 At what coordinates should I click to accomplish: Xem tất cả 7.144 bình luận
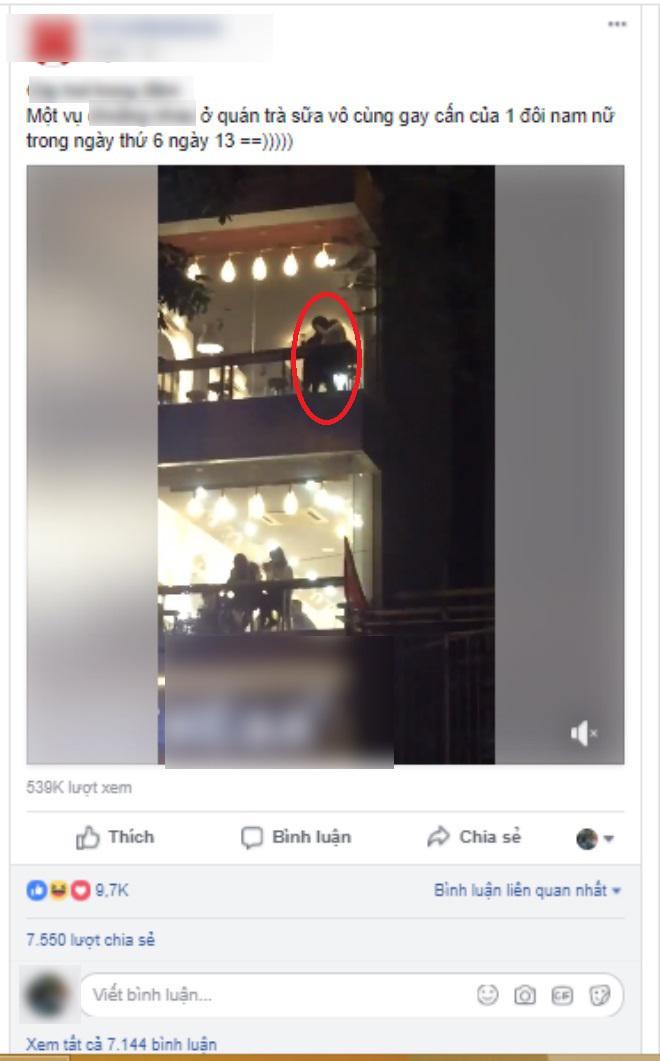(x=121, y=1044)
